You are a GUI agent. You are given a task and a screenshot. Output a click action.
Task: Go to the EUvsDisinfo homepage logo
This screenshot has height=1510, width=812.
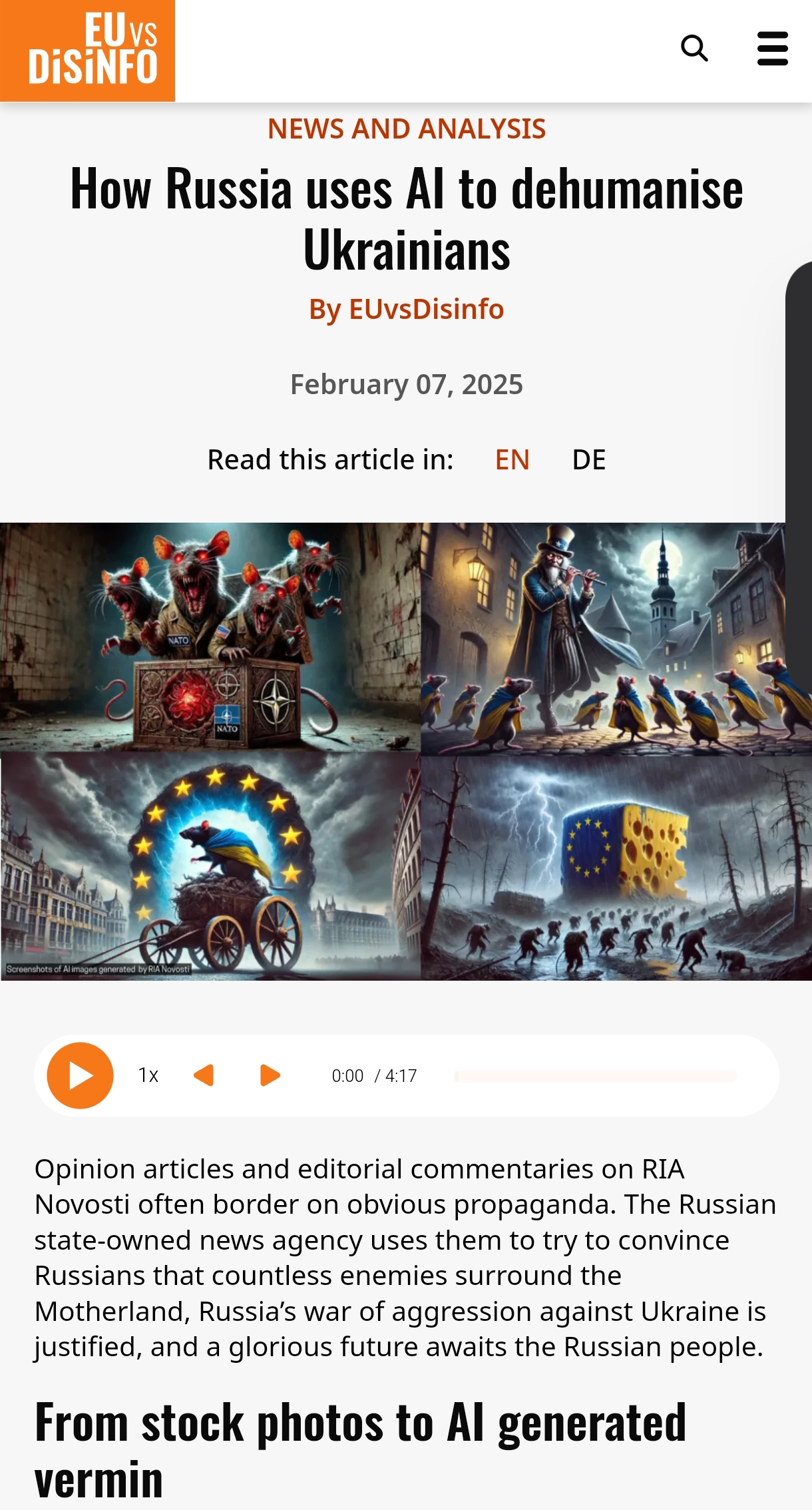88,51
